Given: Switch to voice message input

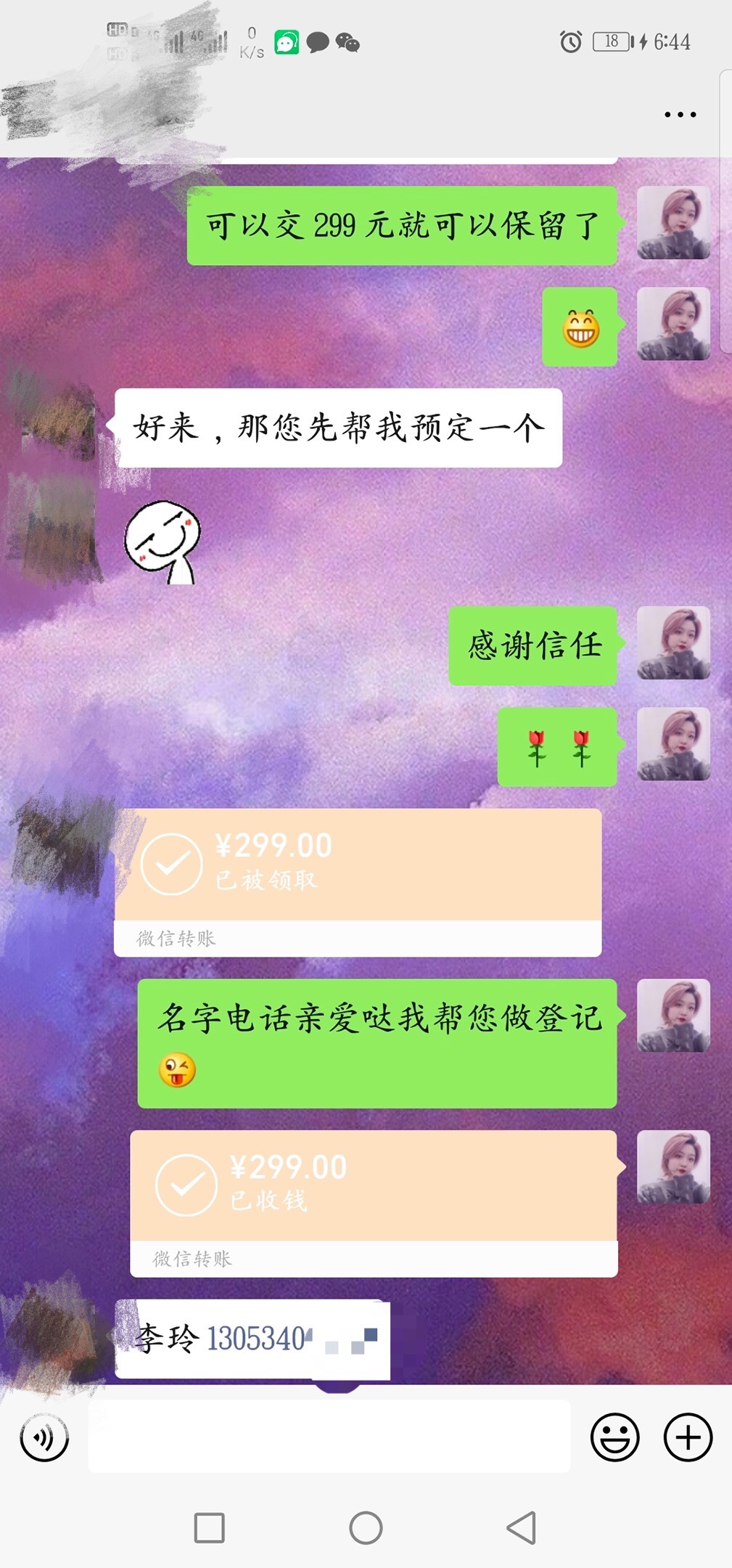Looking at the screenshot, I should click(x=44, y=1437).
